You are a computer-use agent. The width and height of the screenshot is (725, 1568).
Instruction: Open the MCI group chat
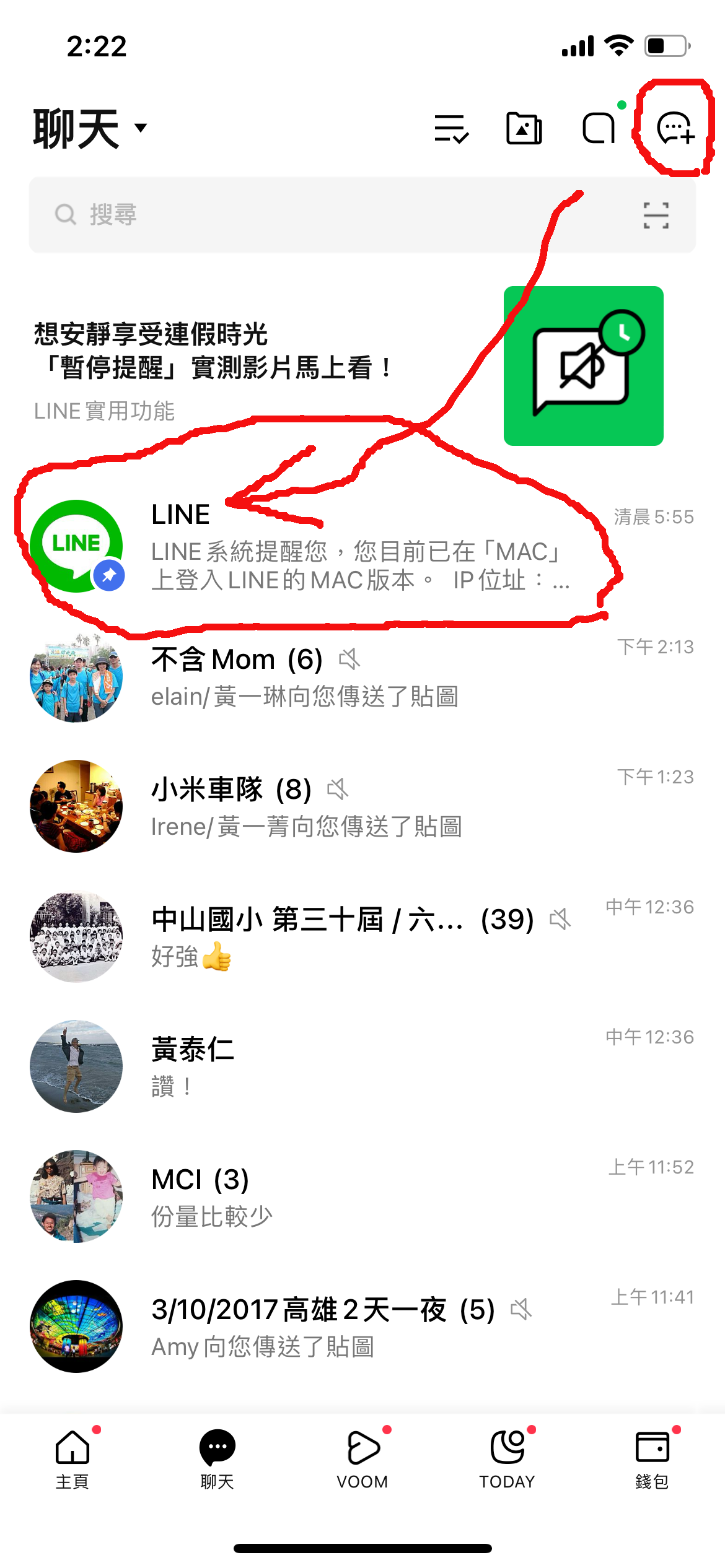[359, 1197]
